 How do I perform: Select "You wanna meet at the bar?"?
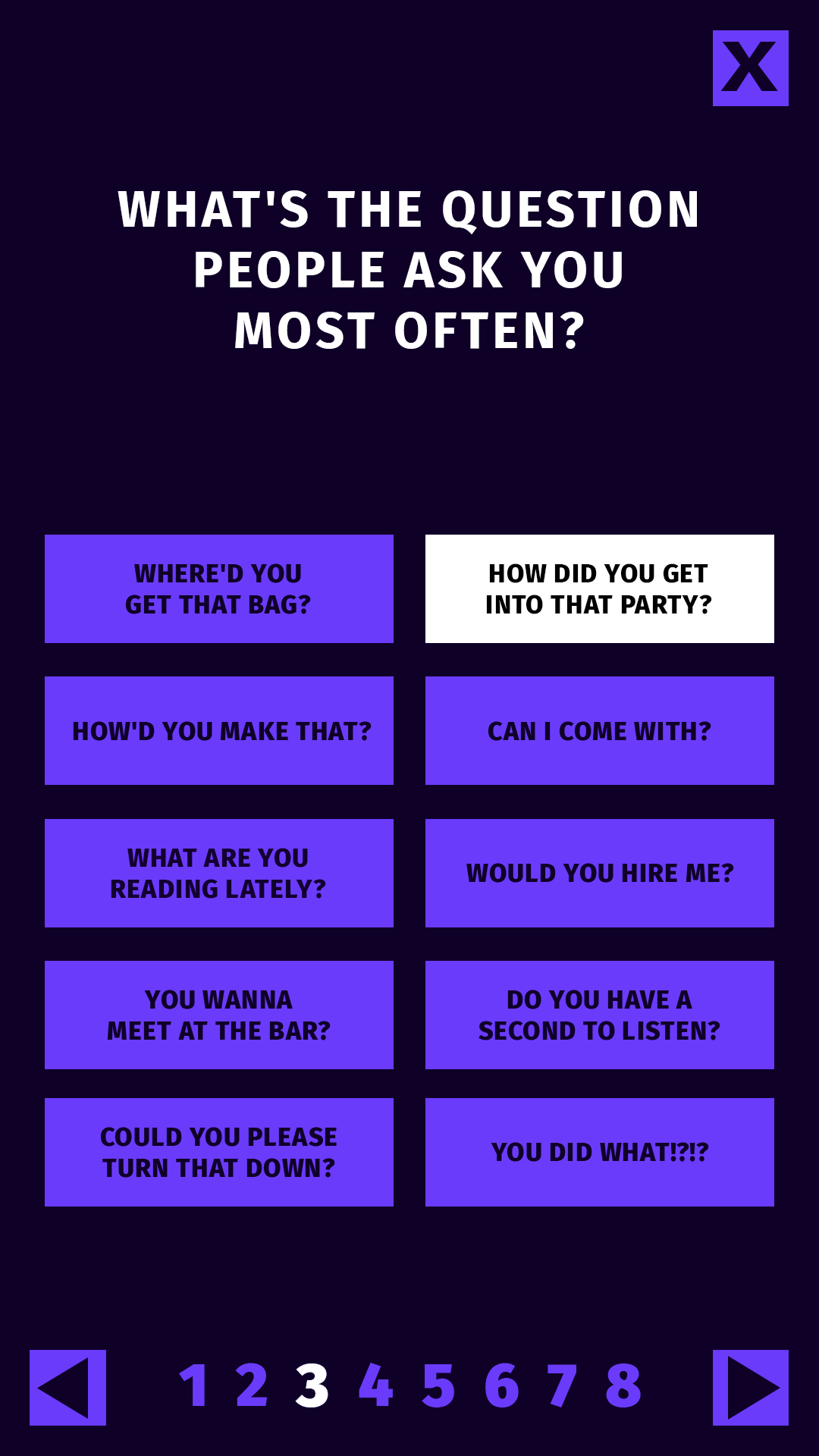(x=218, y=1015)
